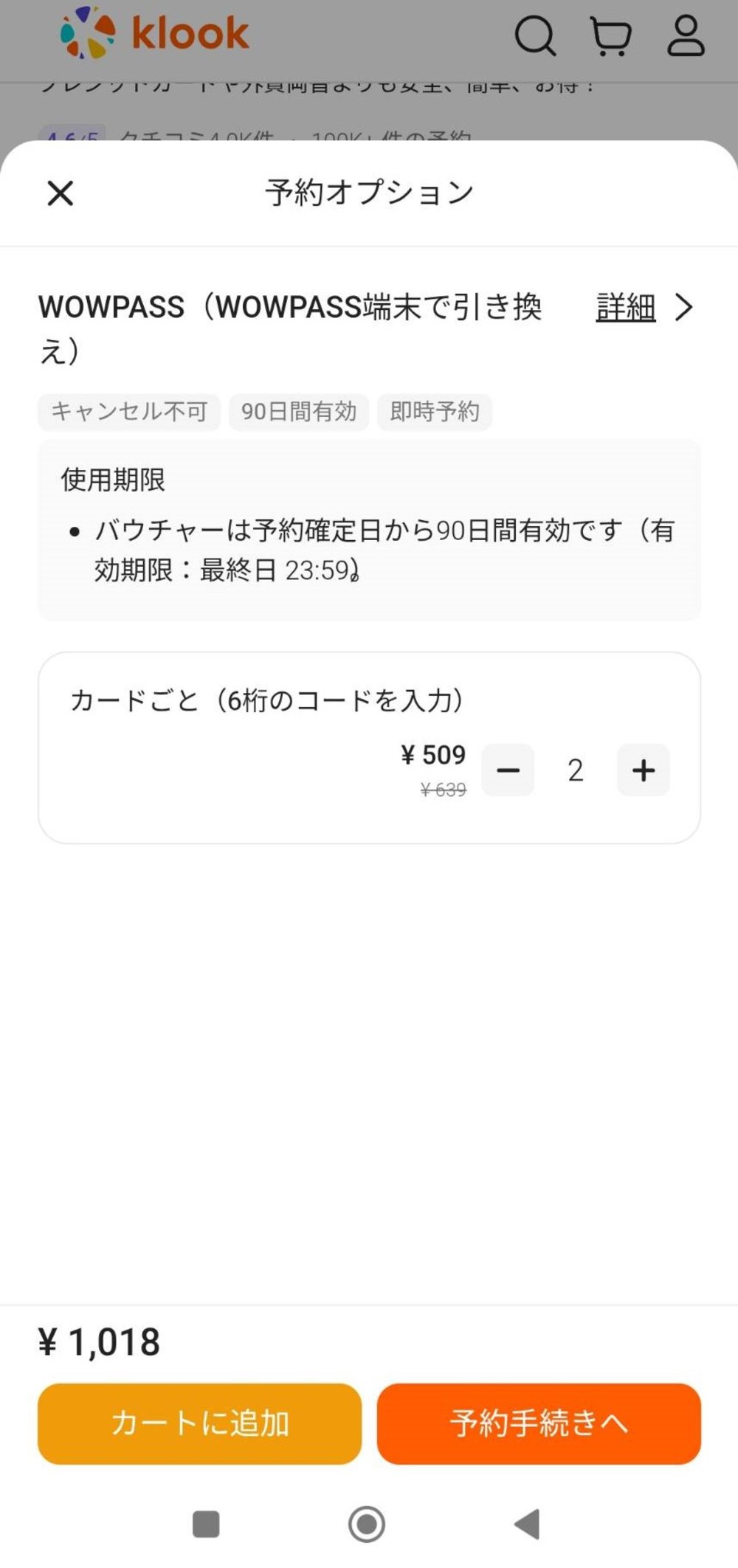Image resolution: width=738 pixels, height=1568 pixels.
Task: Tap the Android recent apps square button
Action: [x=205, y=1524]
